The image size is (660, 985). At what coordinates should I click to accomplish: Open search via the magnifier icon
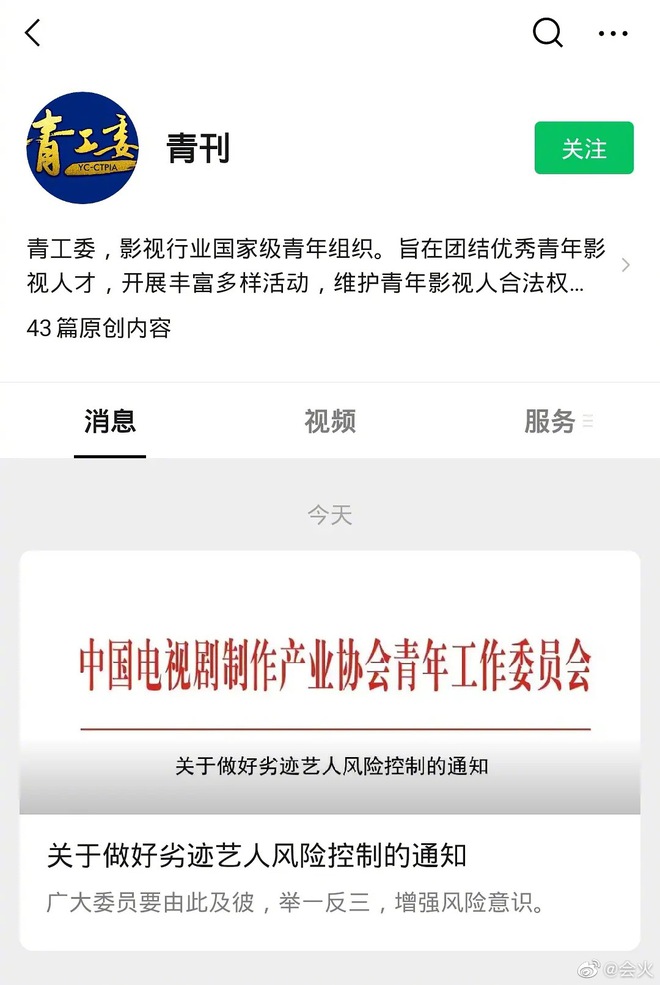[x=547, y=33]
